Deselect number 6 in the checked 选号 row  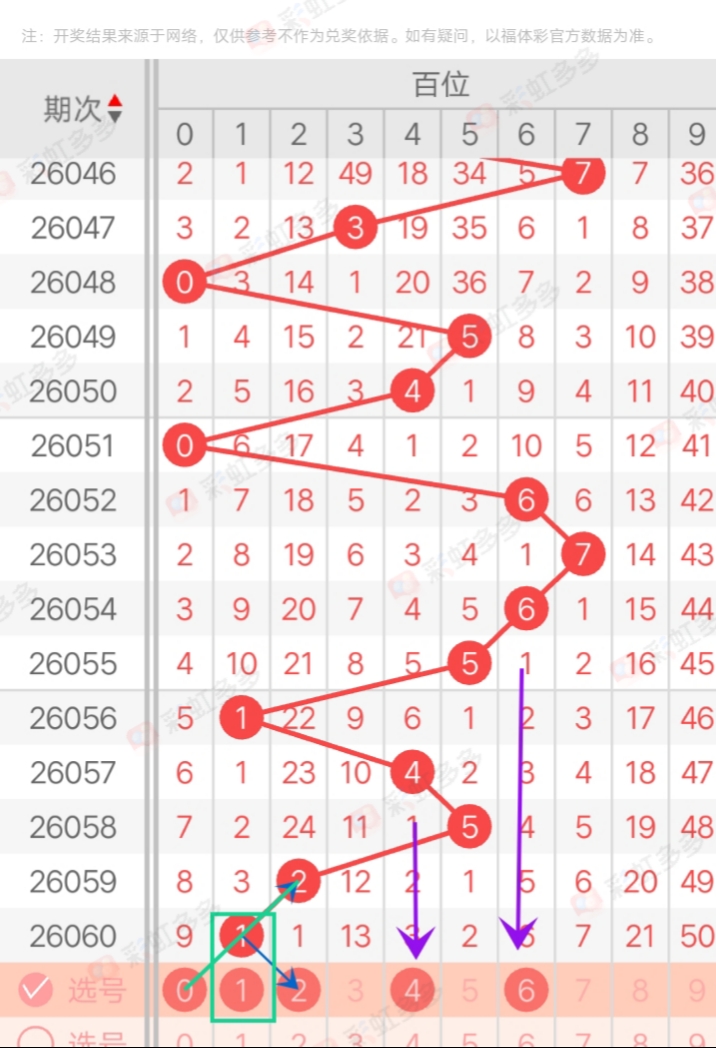(526, 991)
